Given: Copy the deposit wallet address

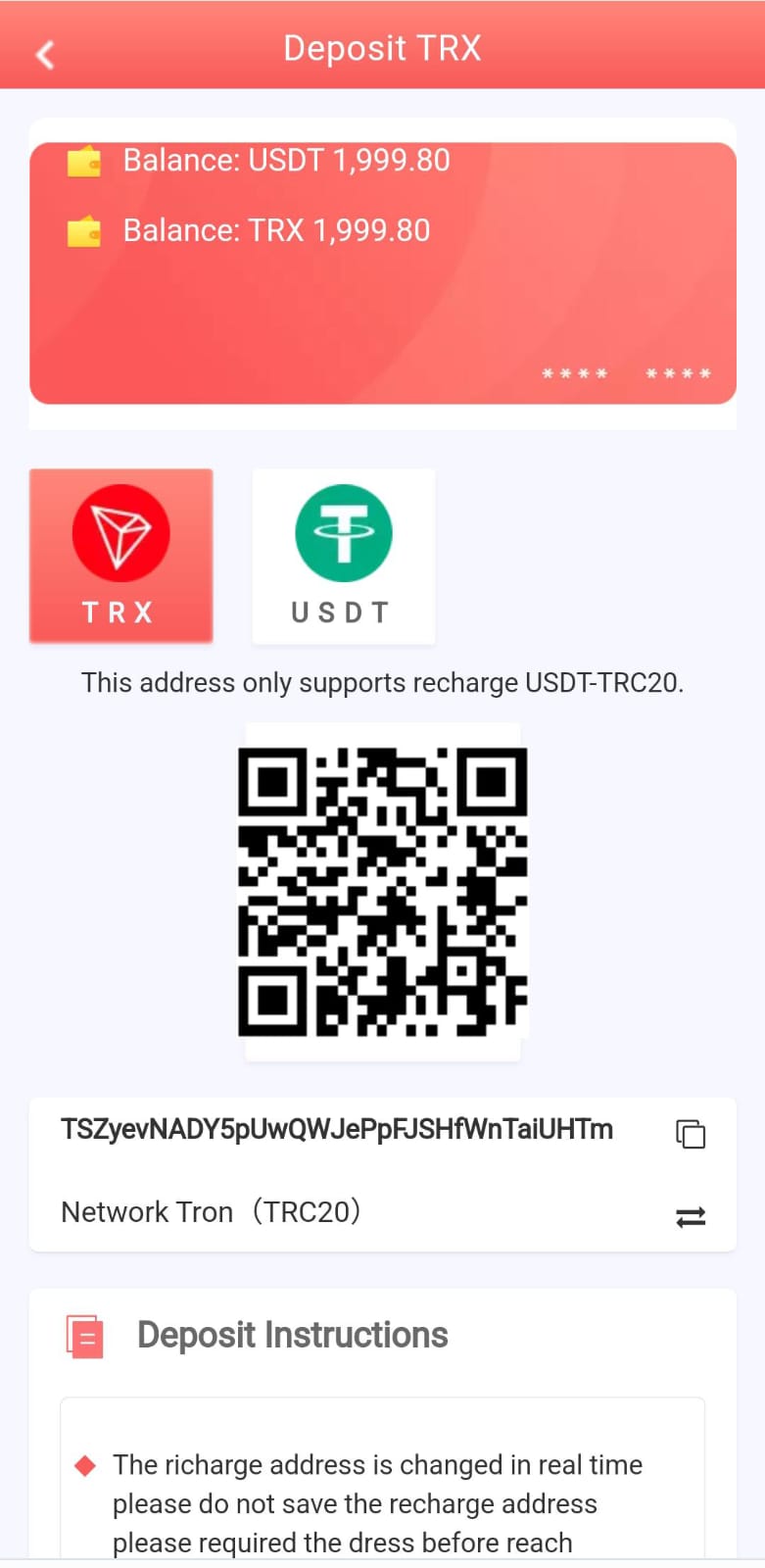Looking at the screenshot, I should click(x=691, y=1134).
